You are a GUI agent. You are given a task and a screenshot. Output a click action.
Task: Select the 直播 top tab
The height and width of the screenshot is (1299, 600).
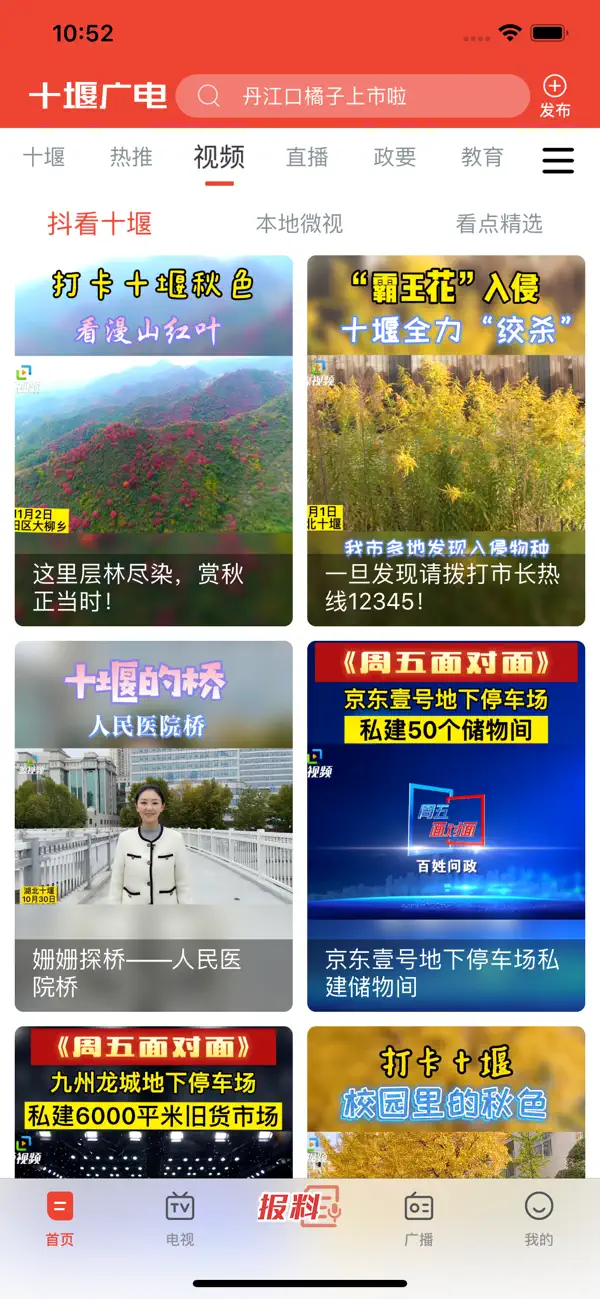307,157
